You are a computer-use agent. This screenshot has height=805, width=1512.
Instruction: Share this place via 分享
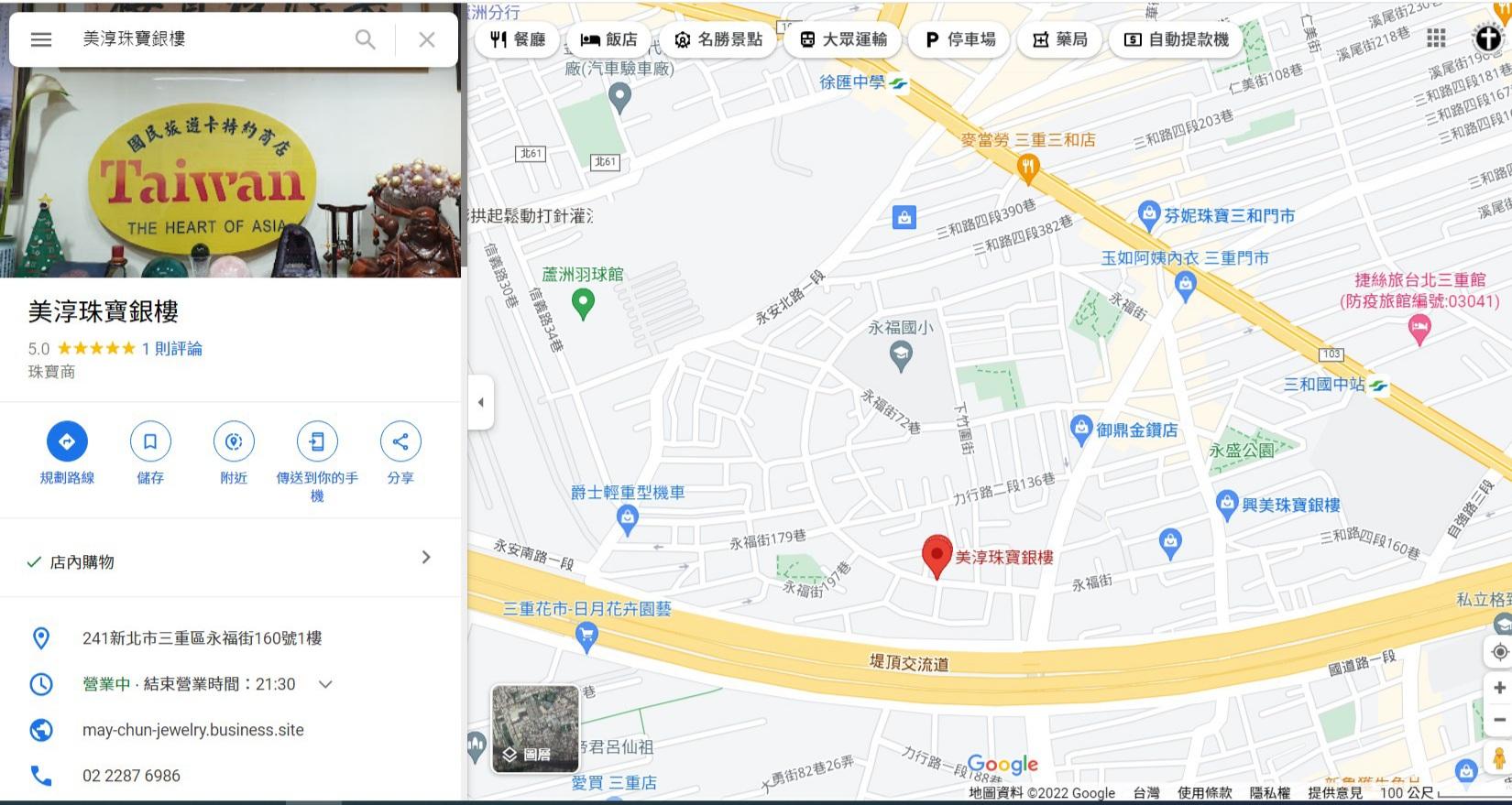click(x=400, y=441)
